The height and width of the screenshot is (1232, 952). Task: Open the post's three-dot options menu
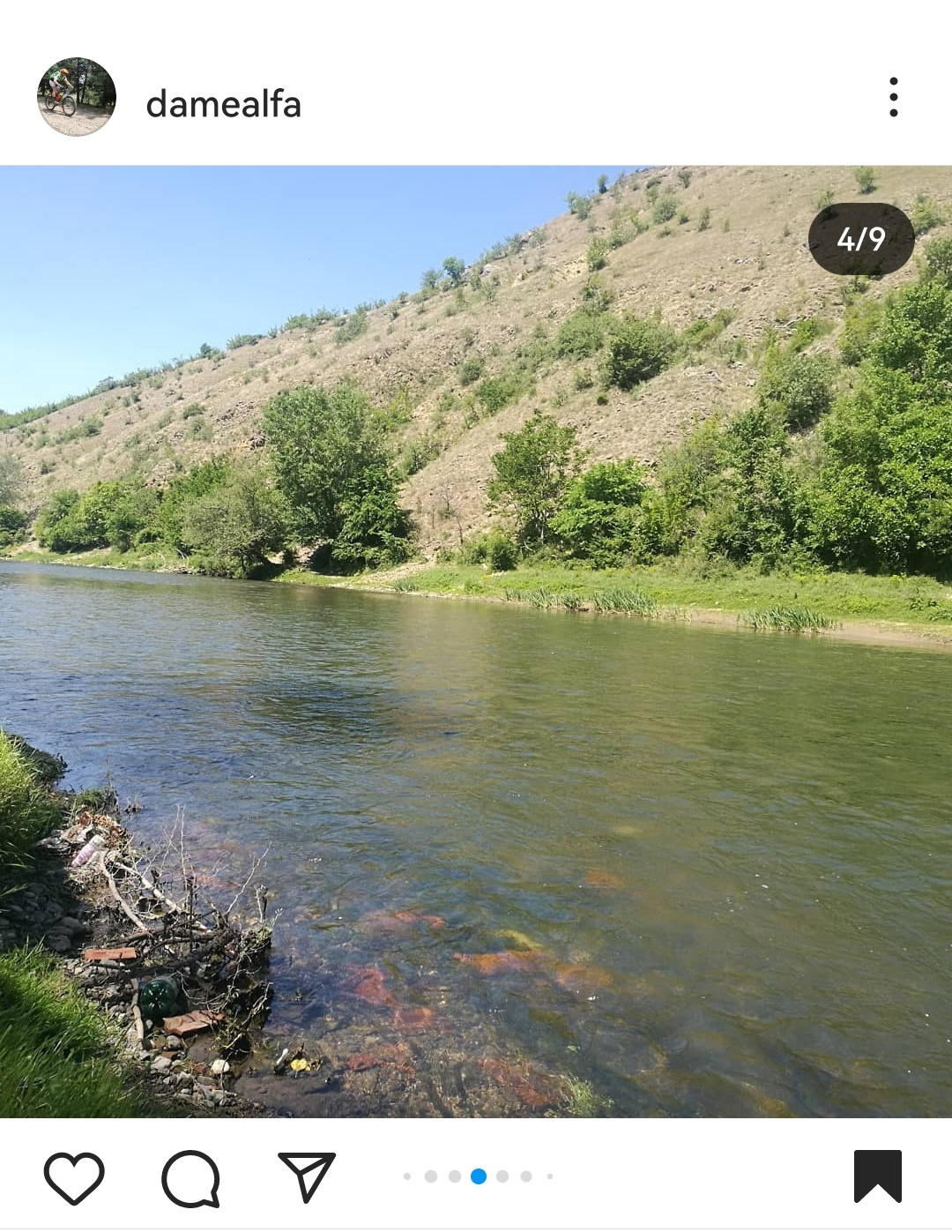pos(893,97)
